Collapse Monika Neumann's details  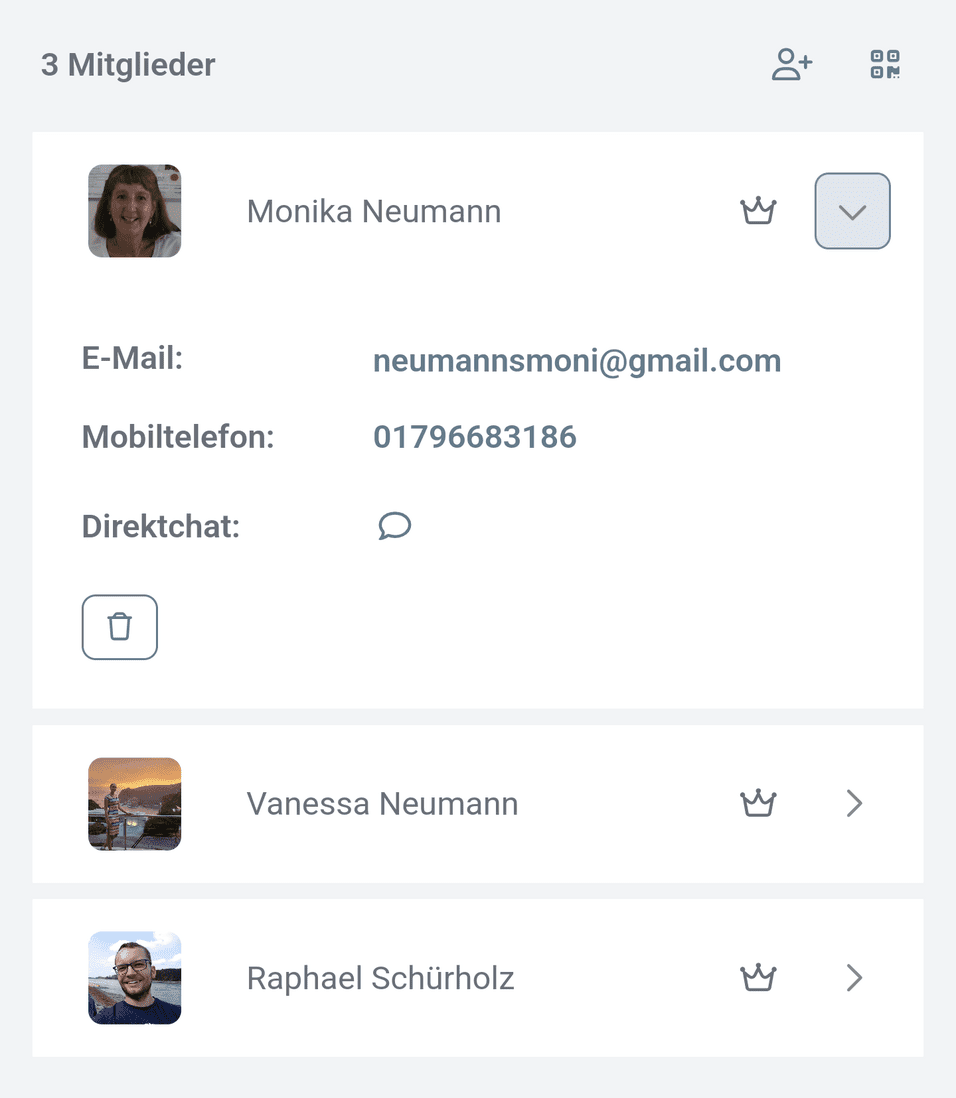pos(852,211)
